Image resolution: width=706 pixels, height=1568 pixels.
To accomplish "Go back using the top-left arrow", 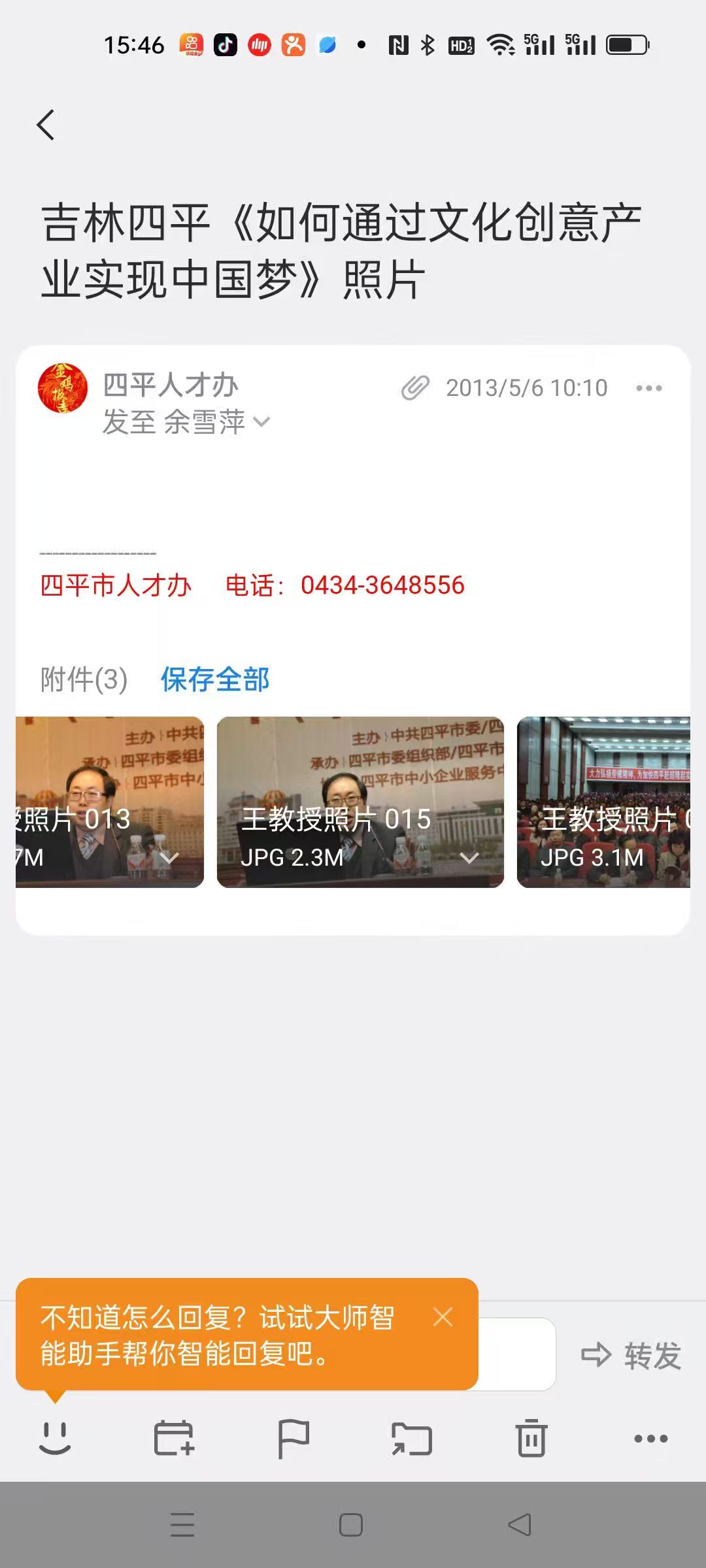I will (x=46, y=125).
